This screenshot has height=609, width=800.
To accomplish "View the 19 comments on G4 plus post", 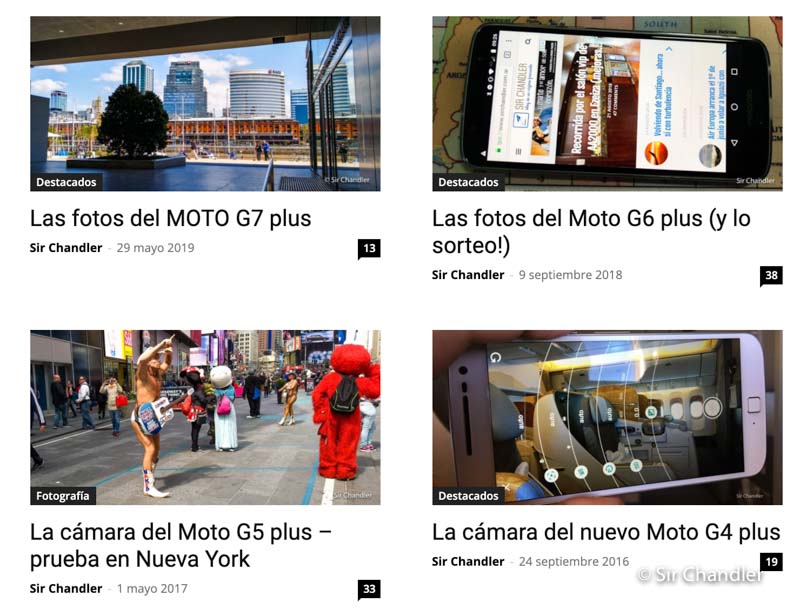I will [770, 562].
